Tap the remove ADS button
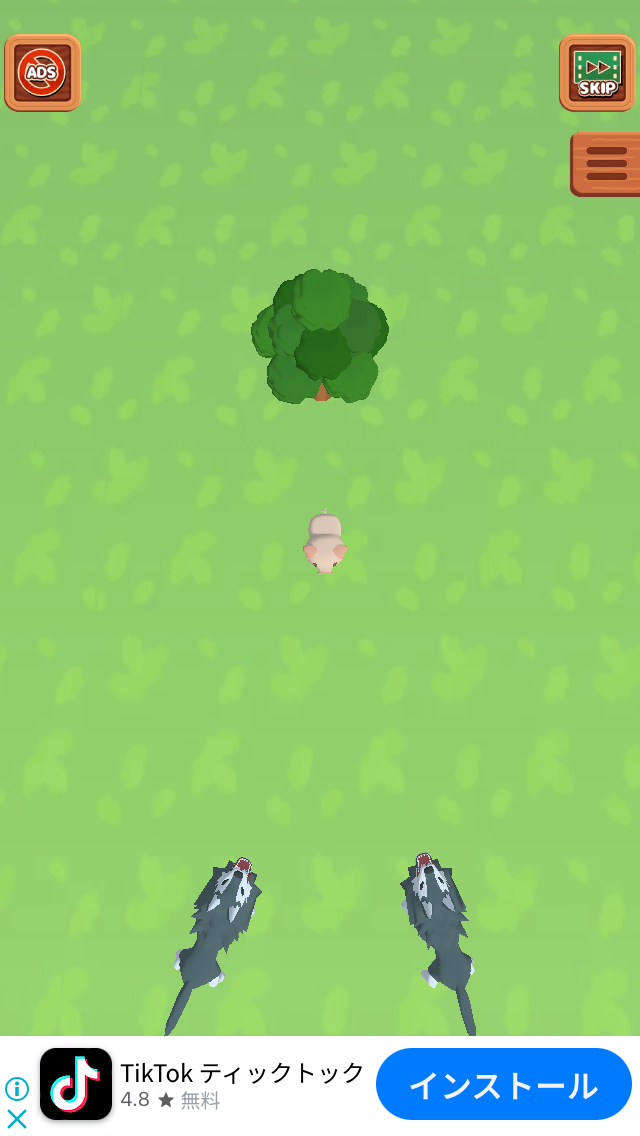This screenshot has width=640, height=1136. pos(42,73)
